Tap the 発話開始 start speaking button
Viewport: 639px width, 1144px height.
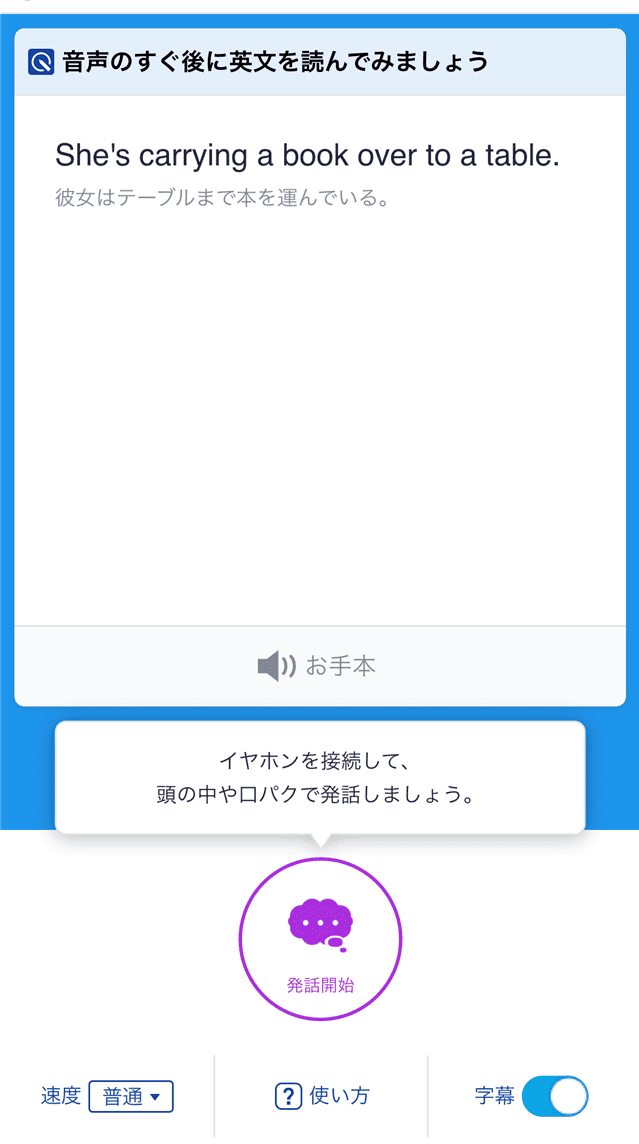click(320, 939)
